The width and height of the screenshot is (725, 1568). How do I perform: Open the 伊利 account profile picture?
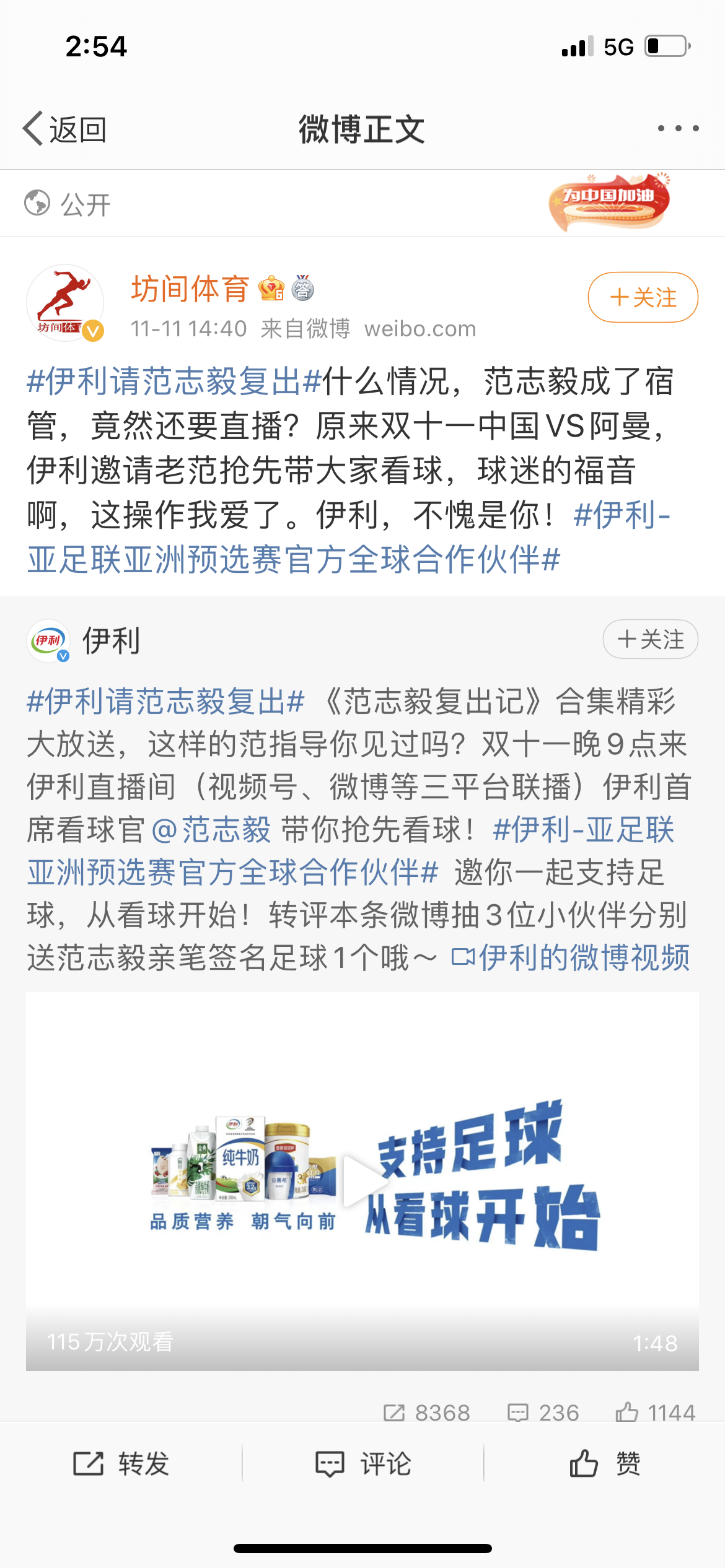point(48,640)
